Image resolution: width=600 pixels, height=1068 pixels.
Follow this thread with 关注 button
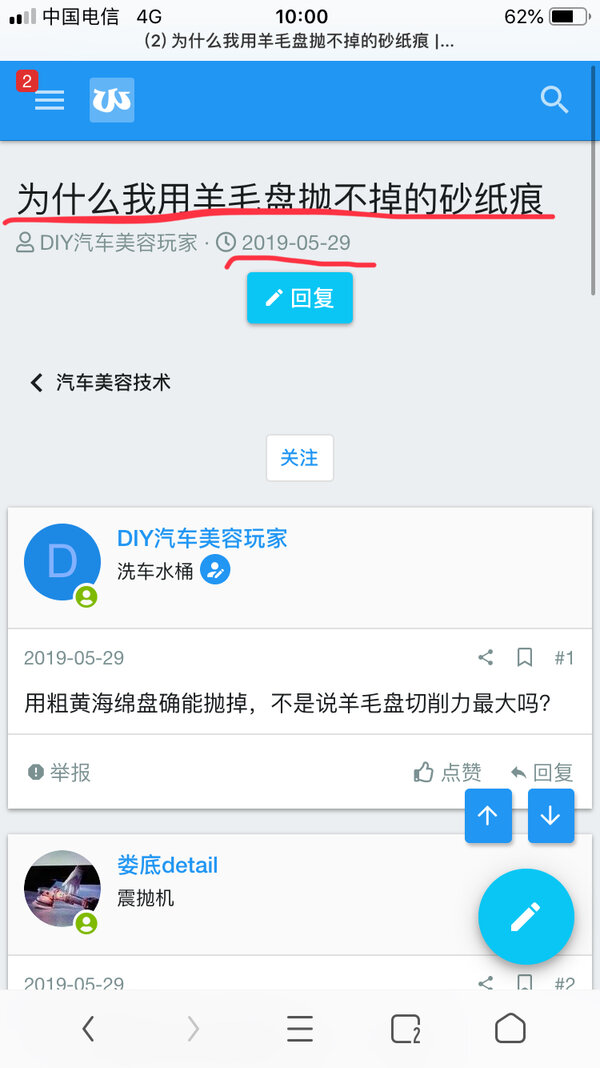(299, 458)
